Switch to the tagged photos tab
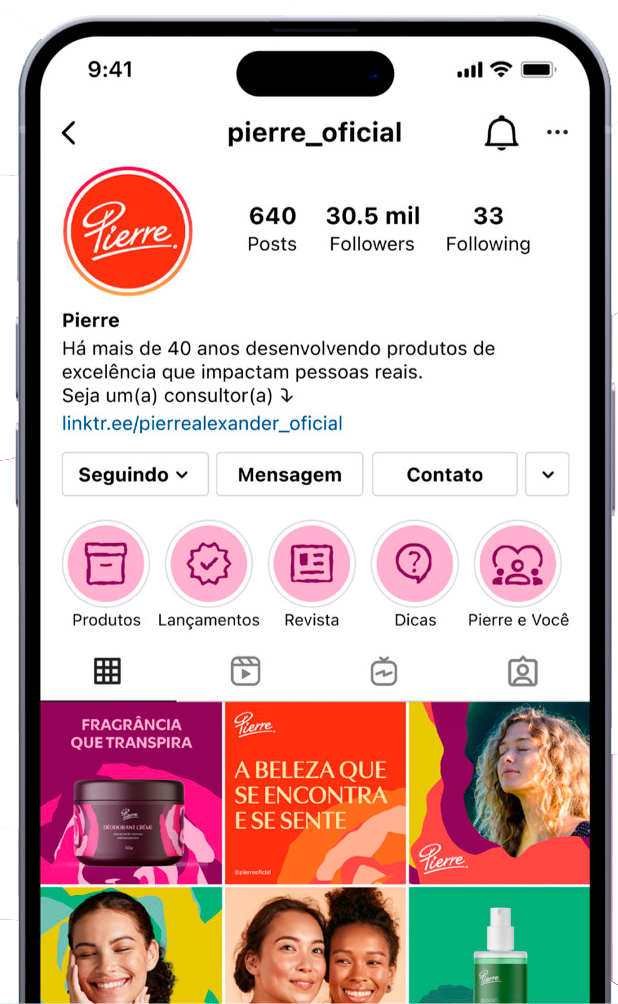The image size is (618, 1004). (x=522, y=672)
